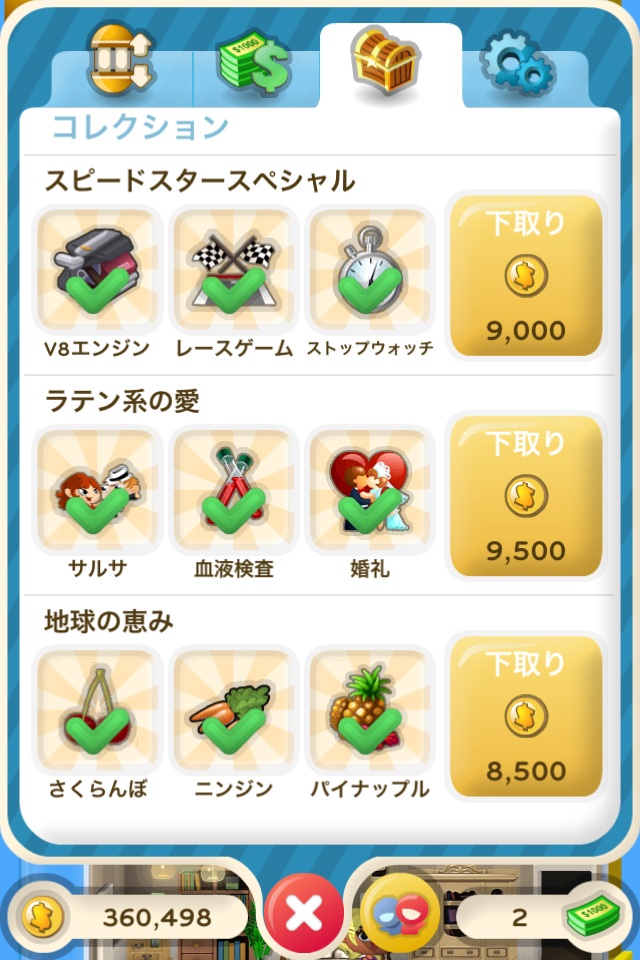Select the レースゲーム collection item

point(234,270)
